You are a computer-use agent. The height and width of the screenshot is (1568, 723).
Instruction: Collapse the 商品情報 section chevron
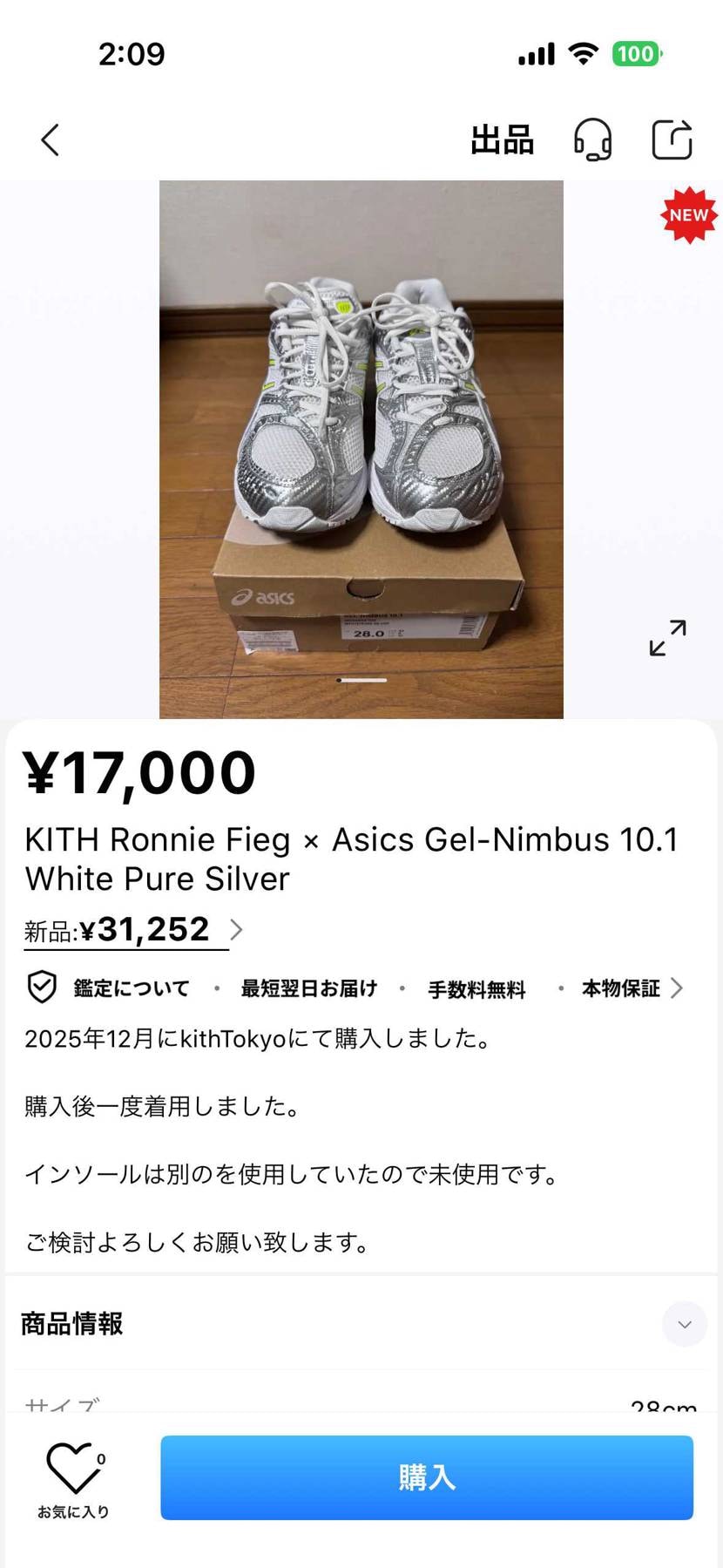(685, 1324)
